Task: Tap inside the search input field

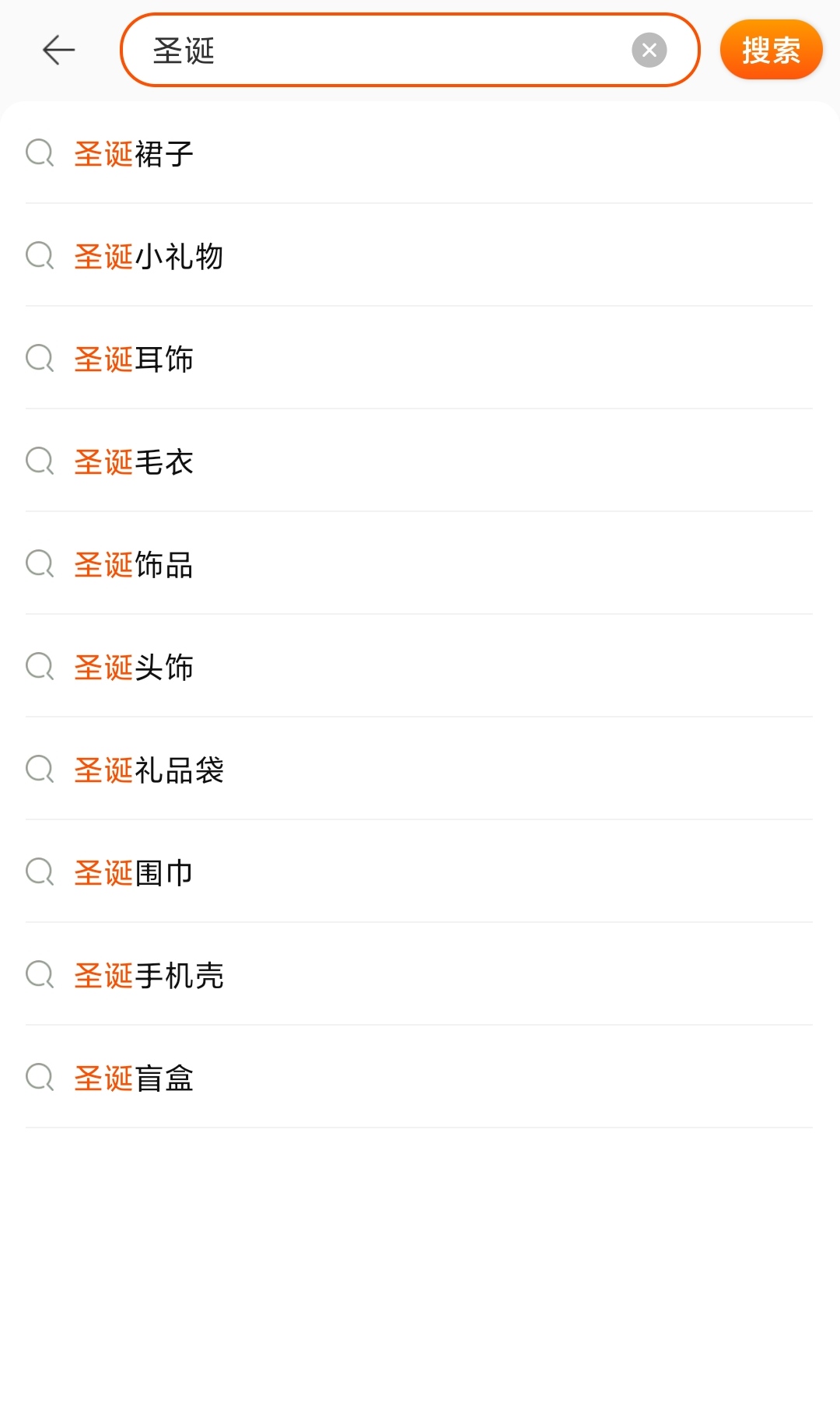Action: coord(389,49)
